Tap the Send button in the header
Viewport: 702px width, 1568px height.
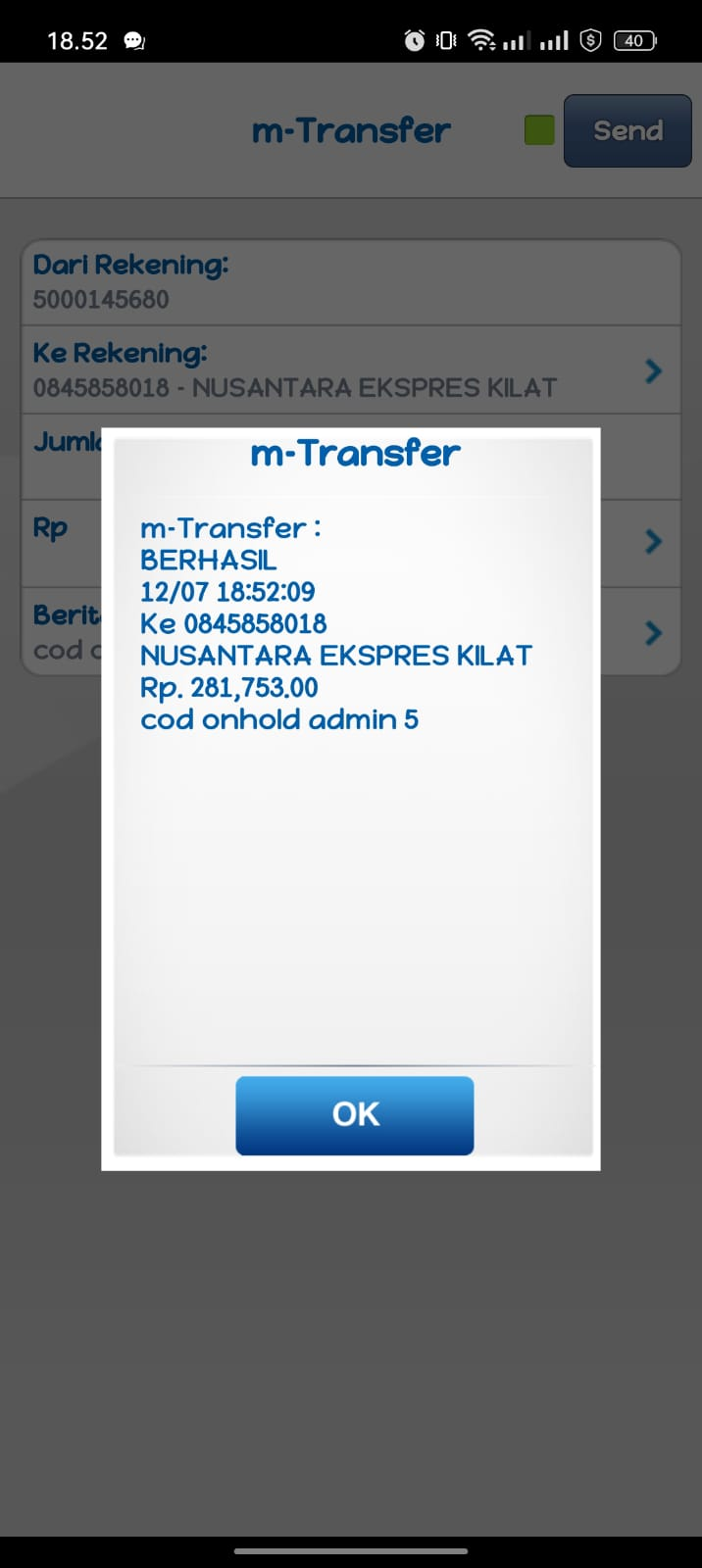pos(627,130)
